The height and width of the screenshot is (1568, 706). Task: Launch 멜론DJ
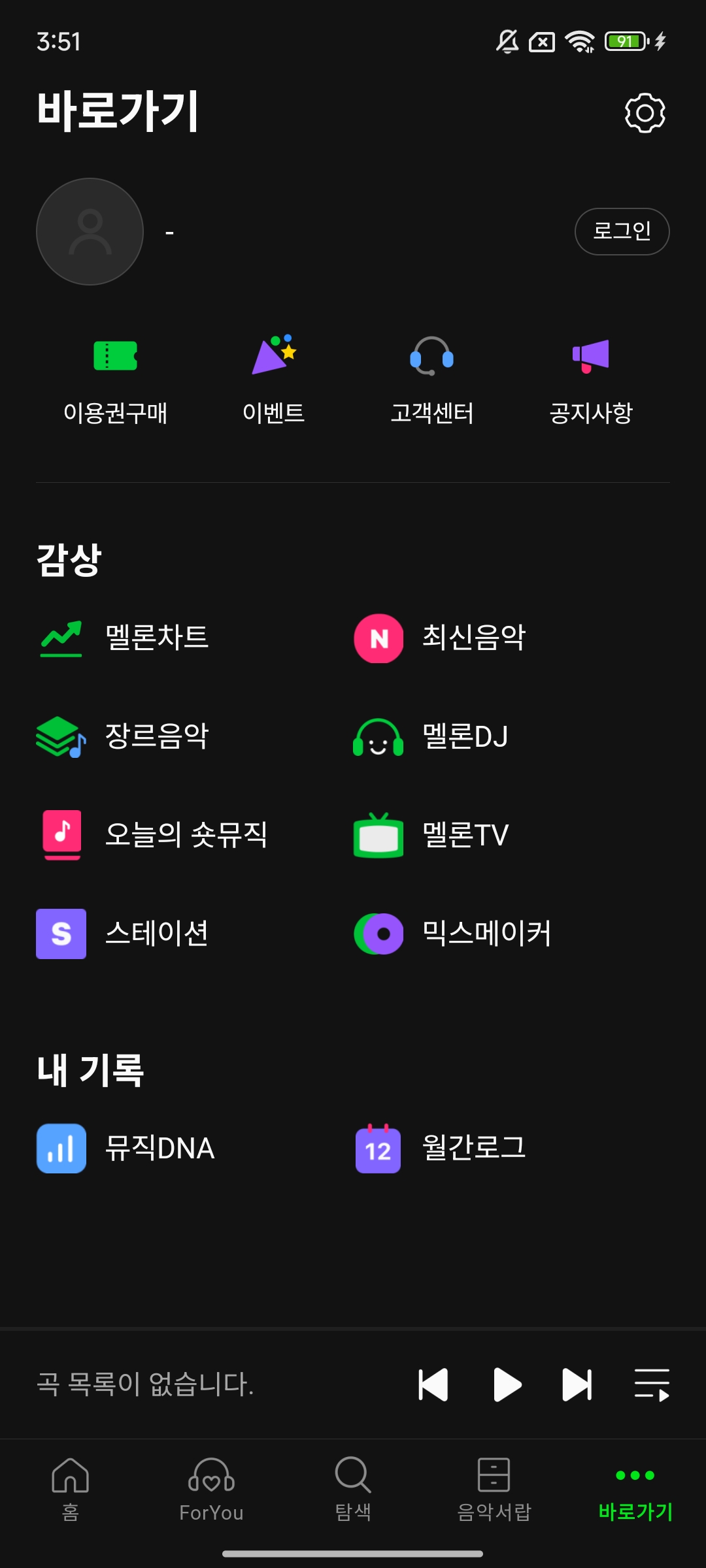(x=431, y=736)
